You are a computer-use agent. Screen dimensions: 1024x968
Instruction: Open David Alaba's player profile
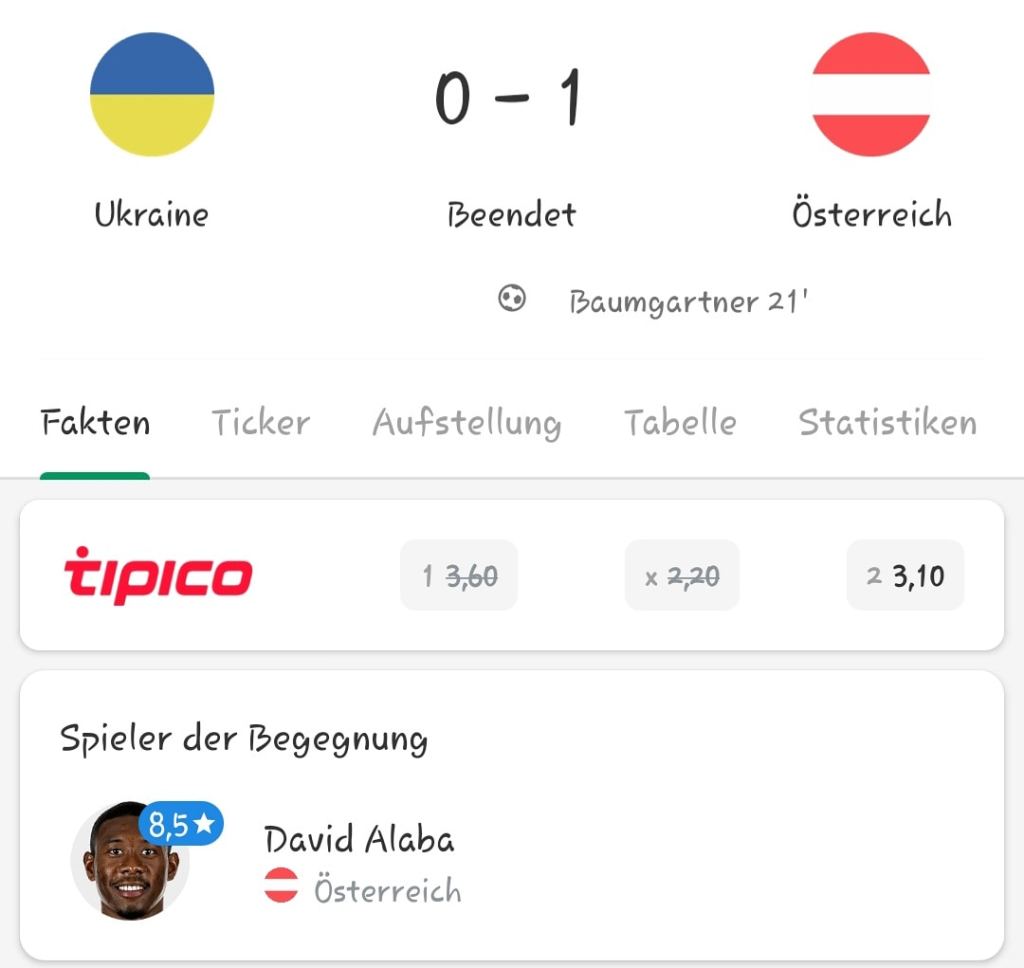[358, 840]
